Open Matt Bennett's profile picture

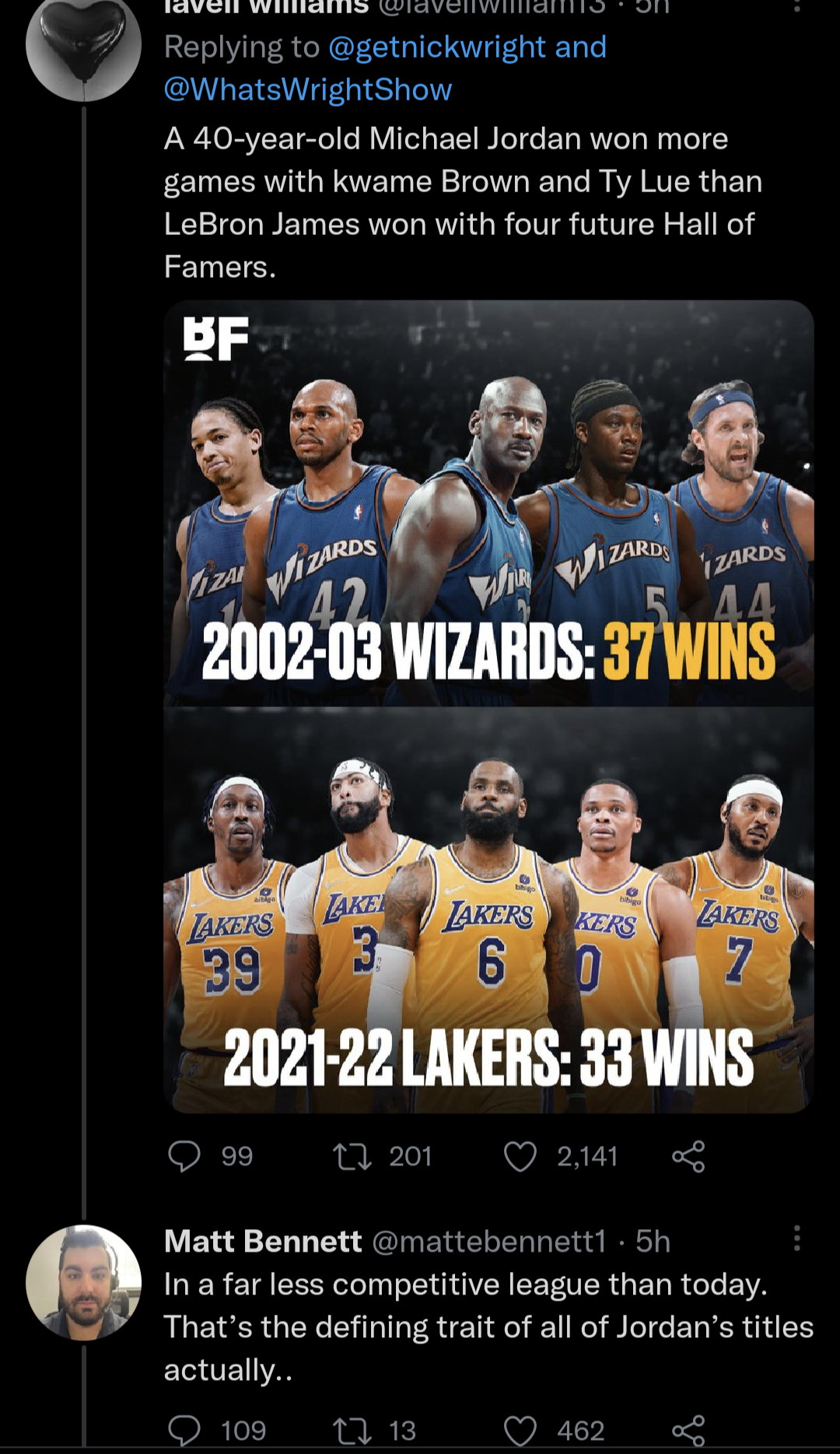coord(83,1282)
